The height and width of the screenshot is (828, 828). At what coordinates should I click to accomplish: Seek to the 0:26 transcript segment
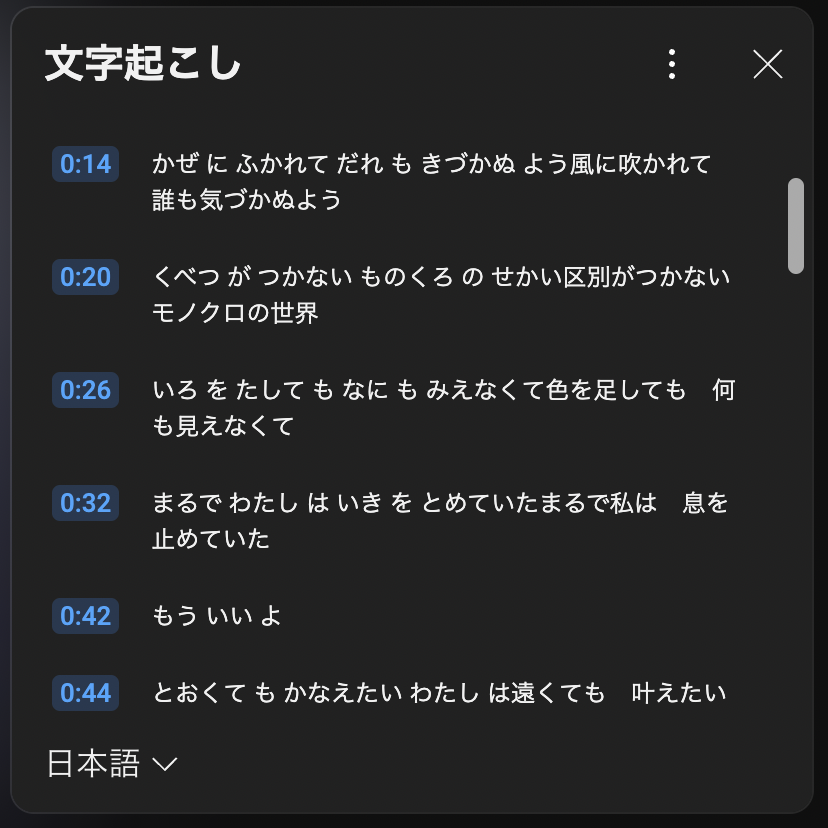[85, 389]
